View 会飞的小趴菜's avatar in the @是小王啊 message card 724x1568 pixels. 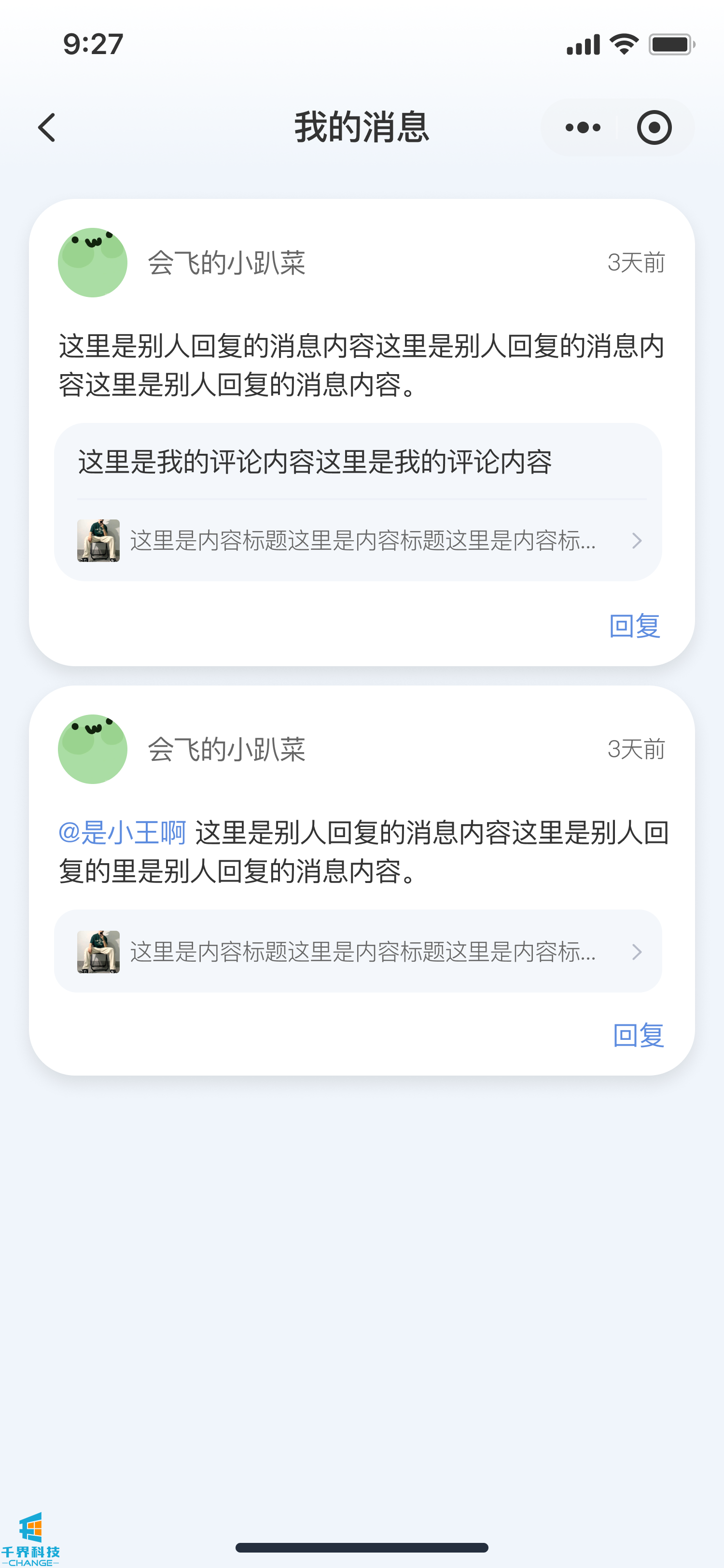[x=93, y=749]
